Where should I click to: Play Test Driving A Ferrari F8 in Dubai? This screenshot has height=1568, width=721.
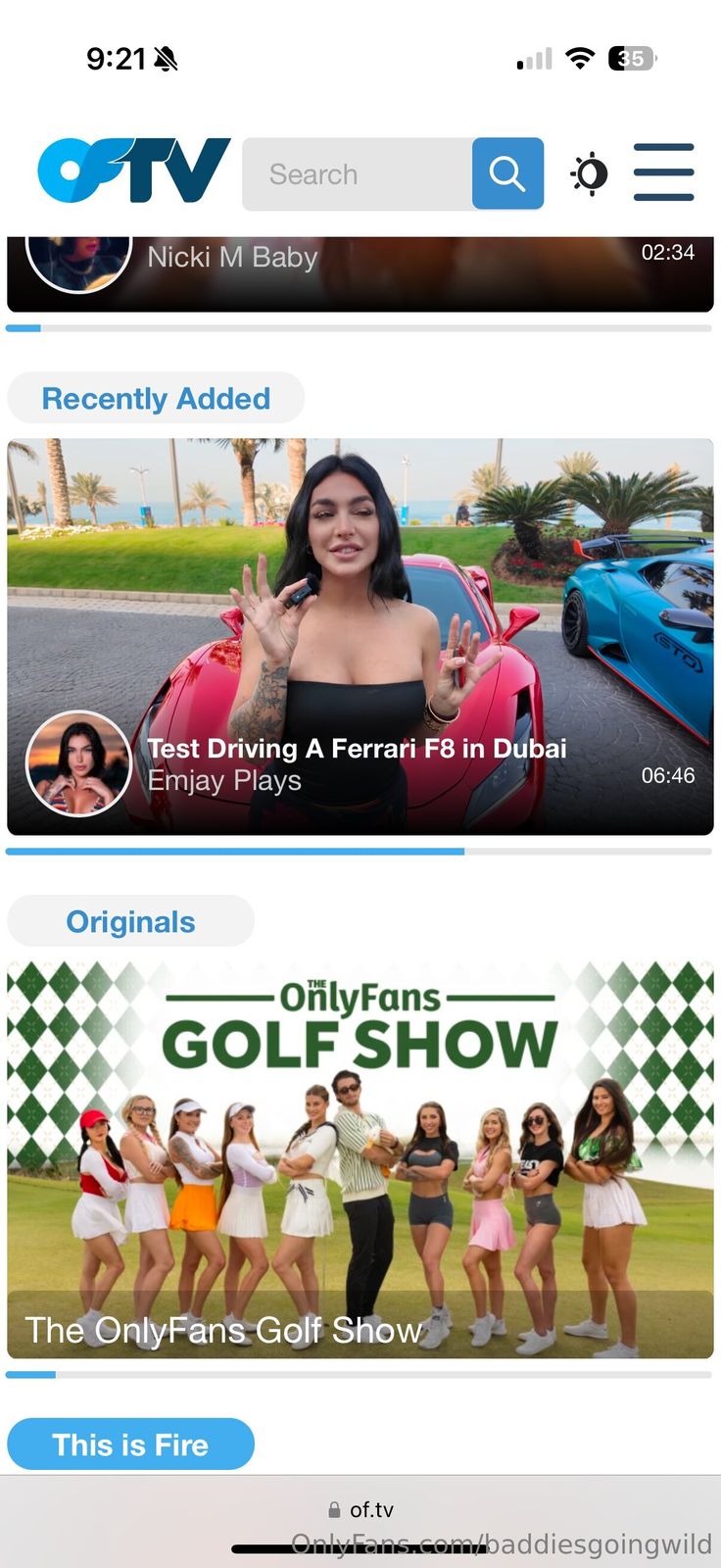click(x=360, y=637)
